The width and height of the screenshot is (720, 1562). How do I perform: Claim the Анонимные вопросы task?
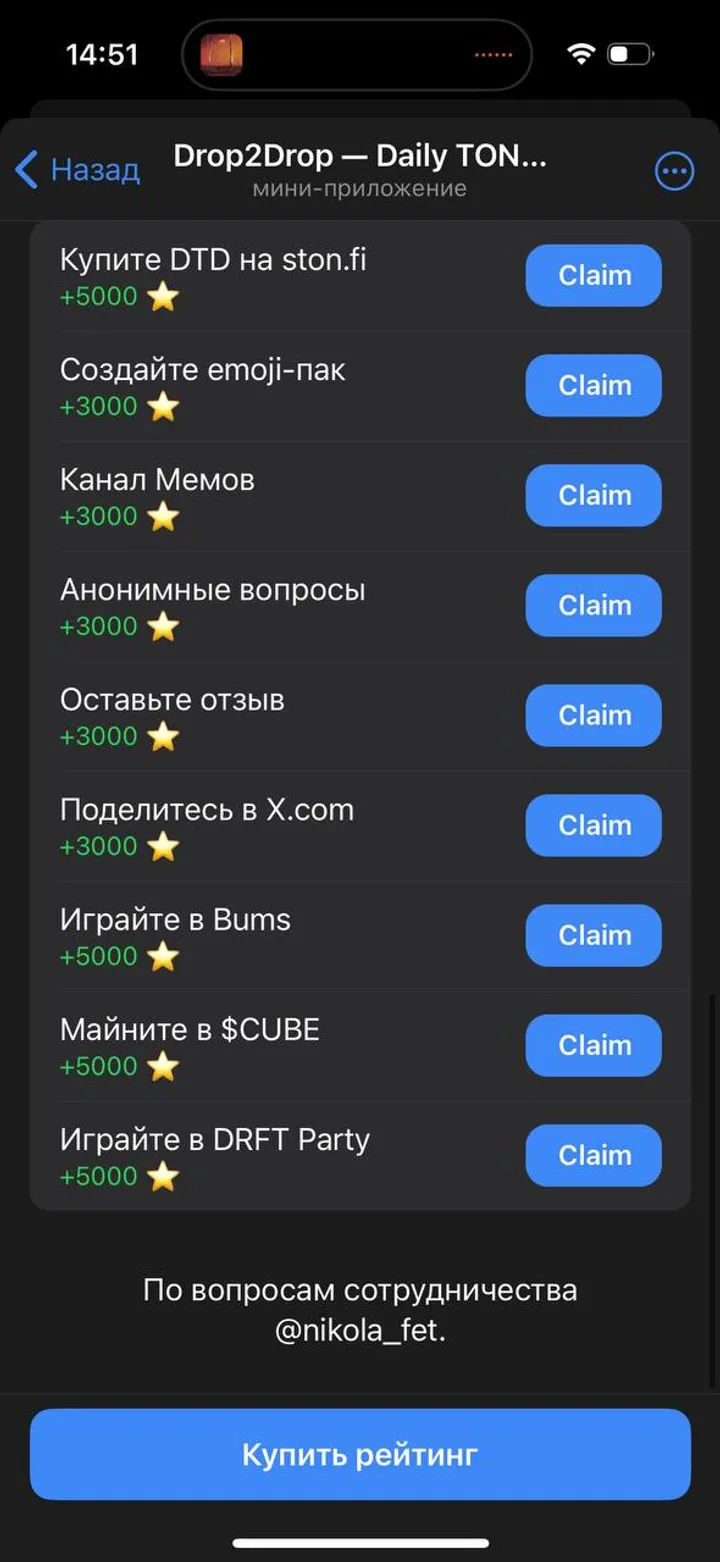point(592,605)
